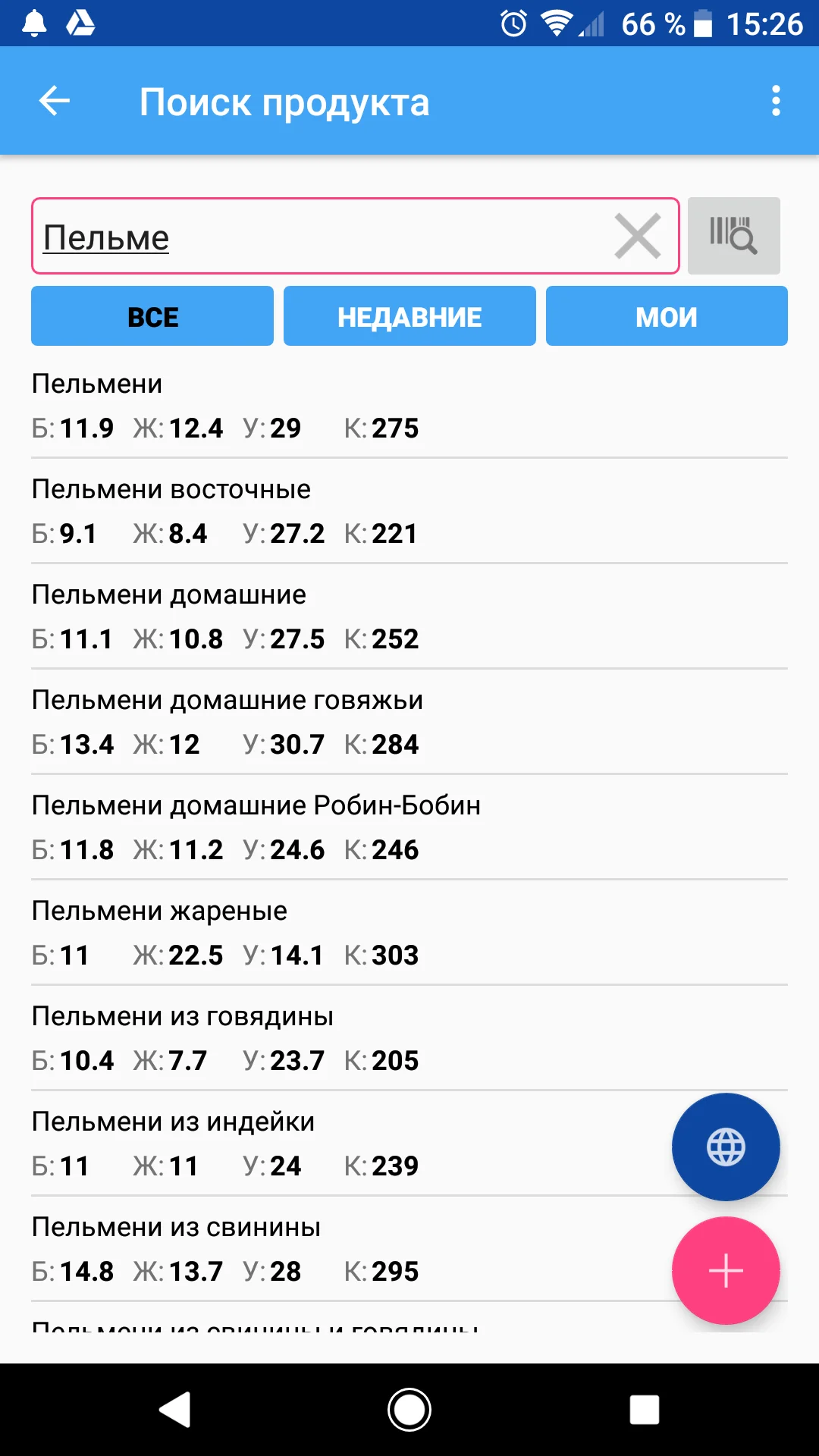819x1456 pixels.
Task: Switch to the МОИ tab
Action: pyautogui.click(x=666, y=316)
